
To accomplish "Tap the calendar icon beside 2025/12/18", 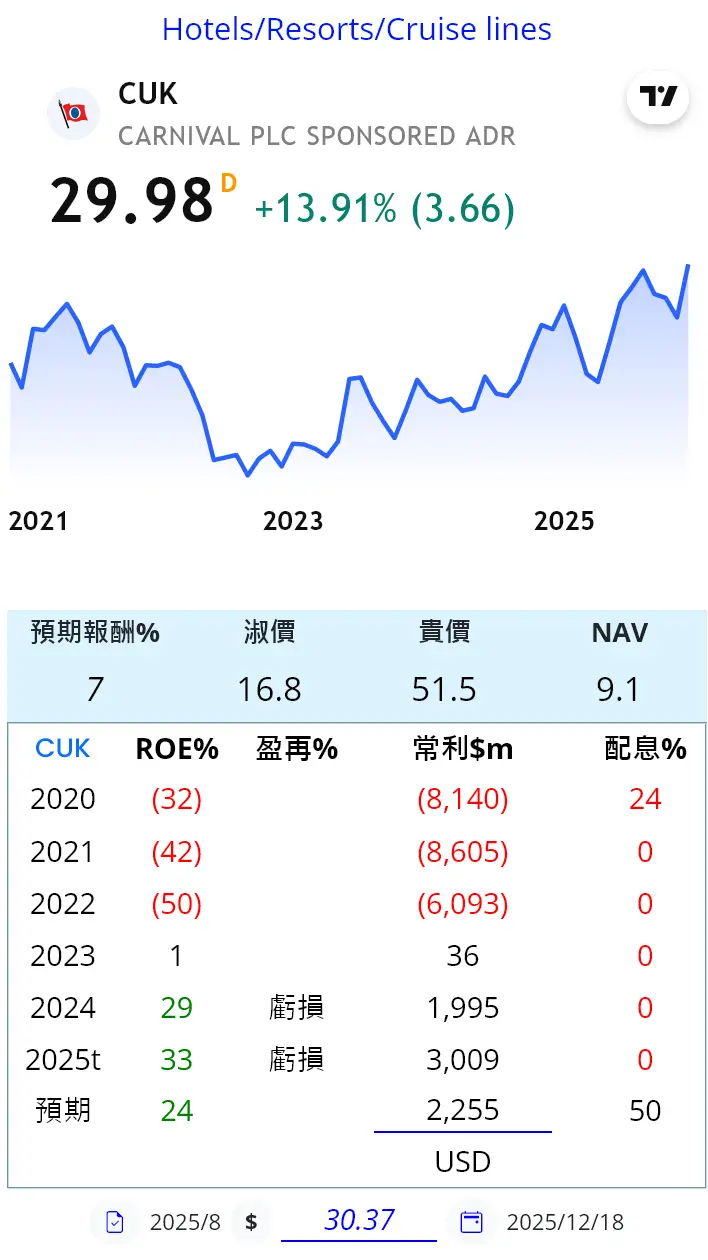I will 470,1222.
